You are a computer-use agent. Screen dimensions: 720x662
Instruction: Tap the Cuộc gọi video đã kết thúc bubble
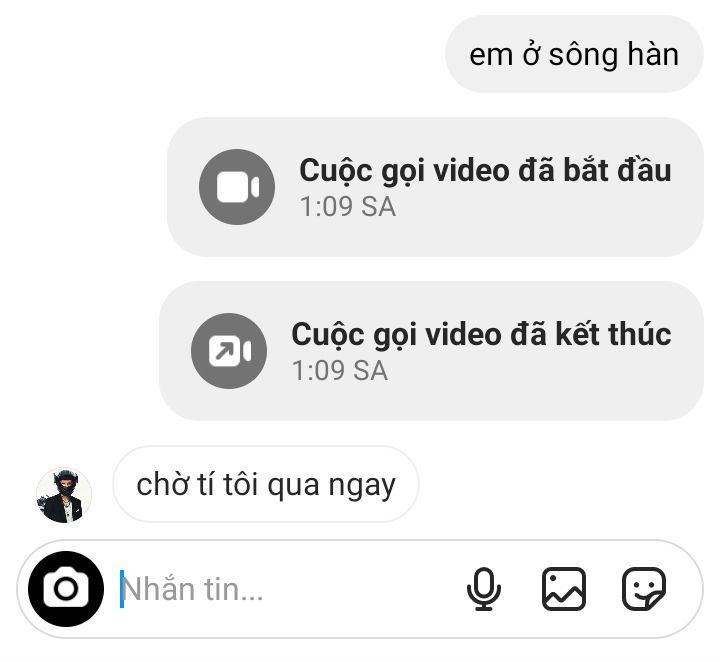click(x=431, y=351)
